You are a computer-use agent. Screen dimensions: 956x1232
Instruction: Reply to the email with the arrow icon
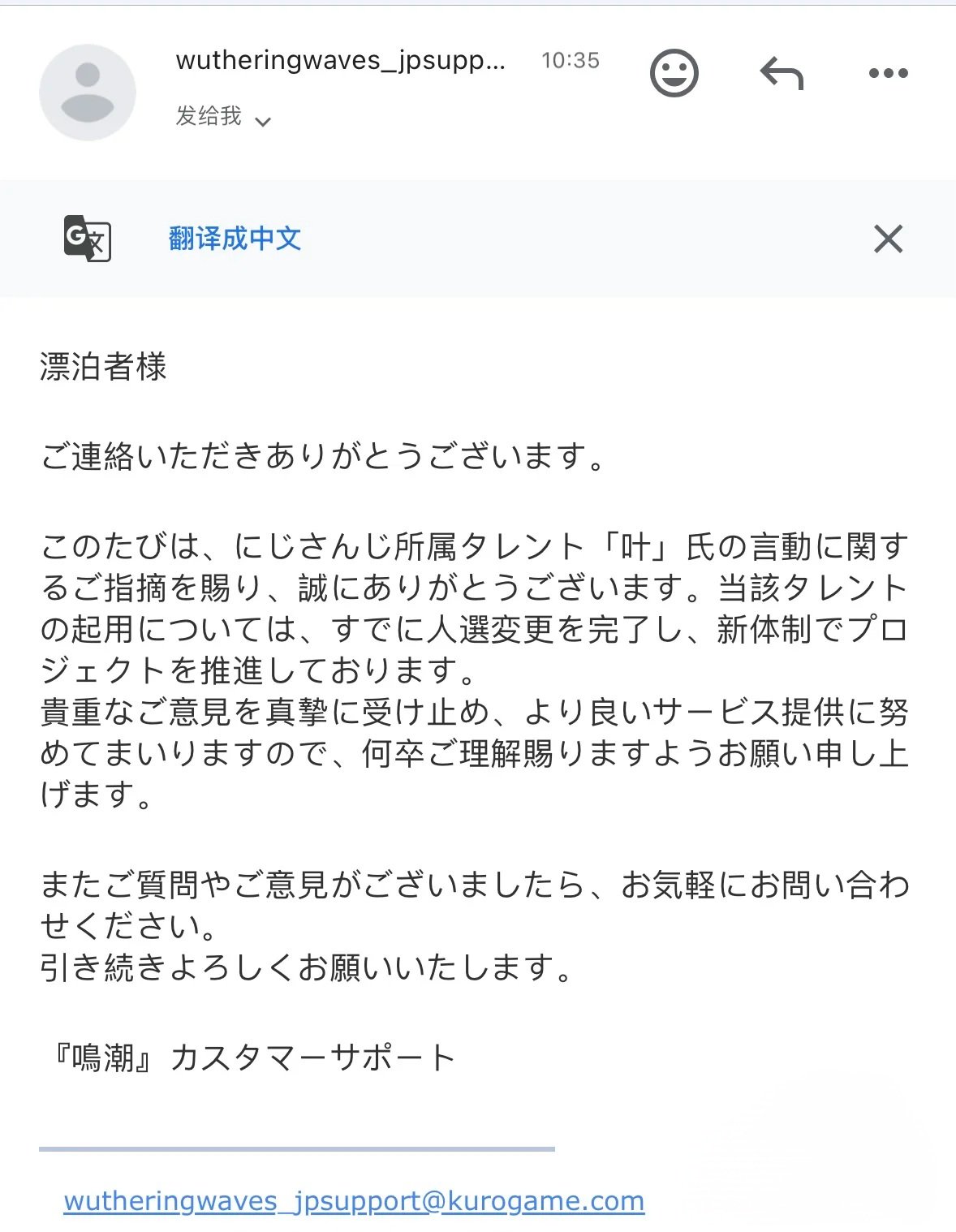pos(781,73)
